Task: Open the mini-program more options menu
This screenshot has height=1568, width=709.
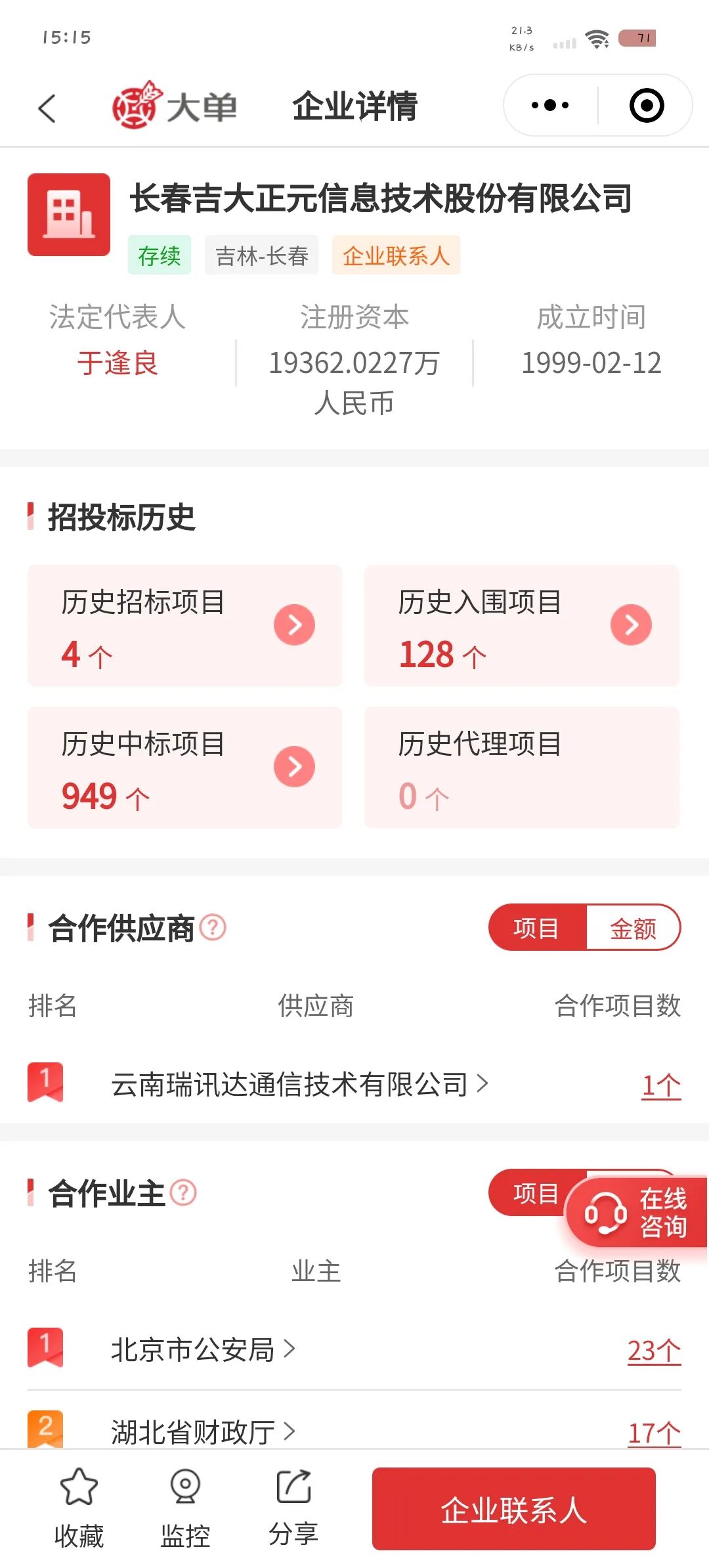Action: click(550, 105)
